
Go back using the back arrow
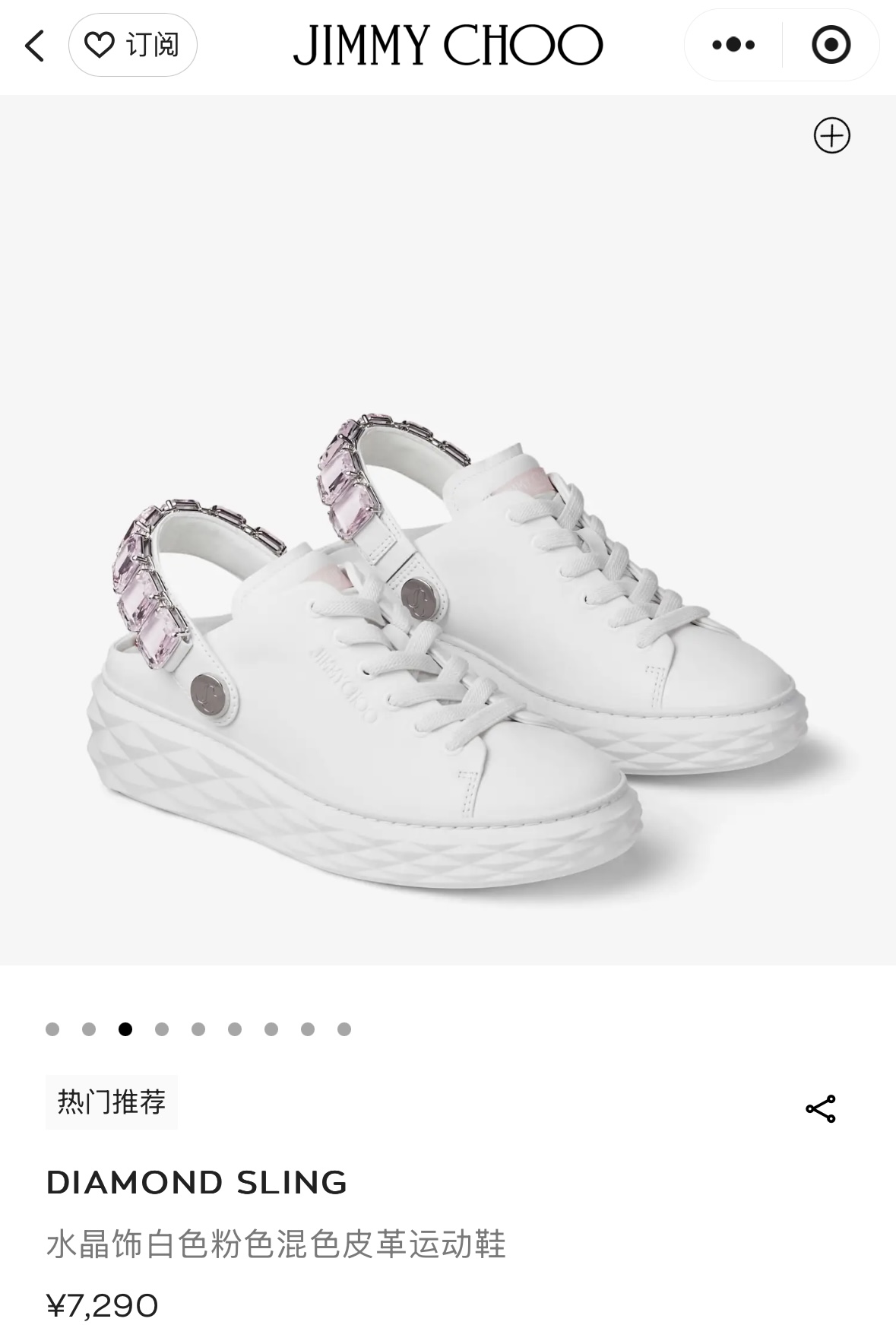(35, 46)
